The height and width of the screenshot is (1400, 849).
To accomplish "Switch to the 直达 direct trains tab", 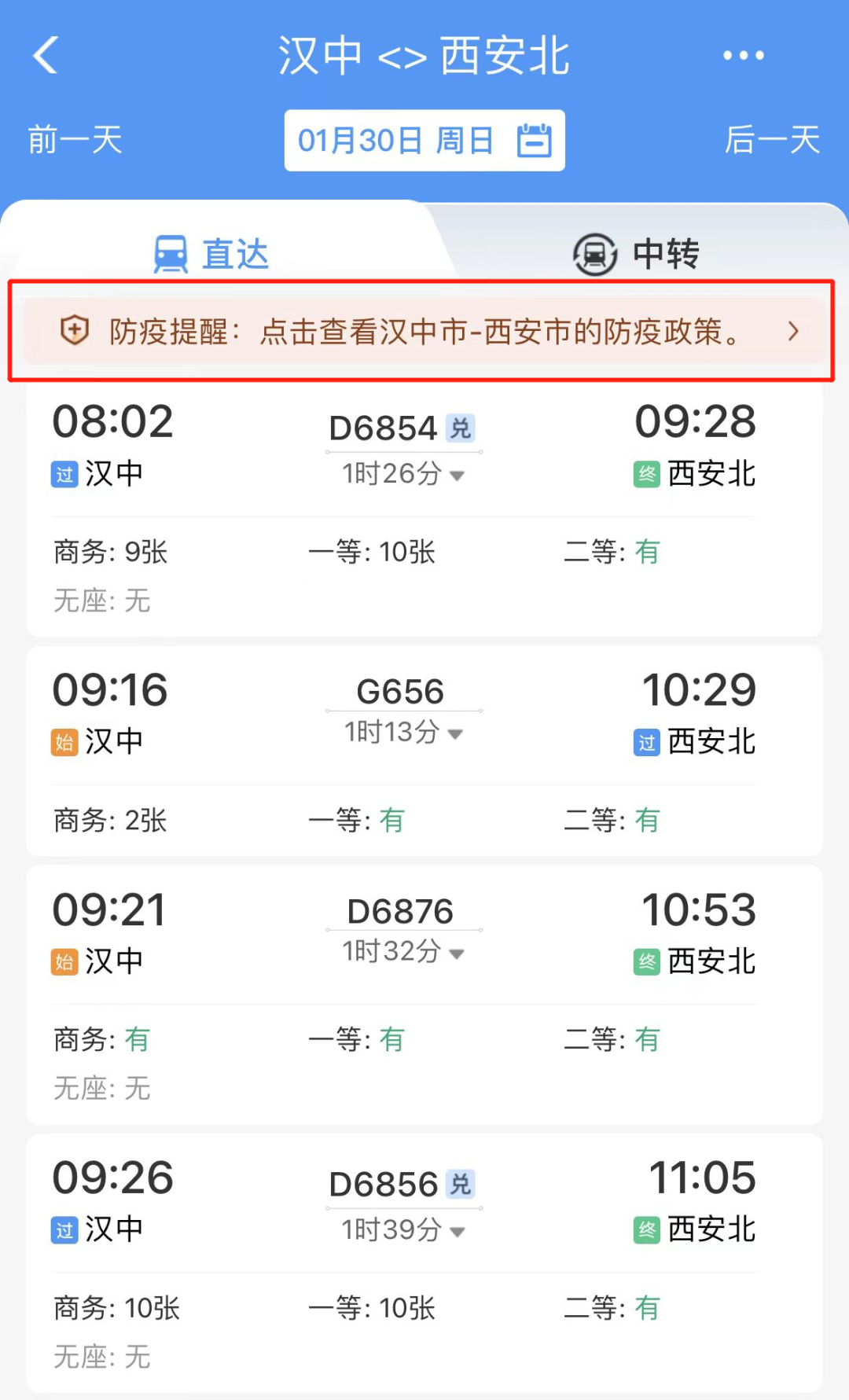I will click(x=212, y=254).
